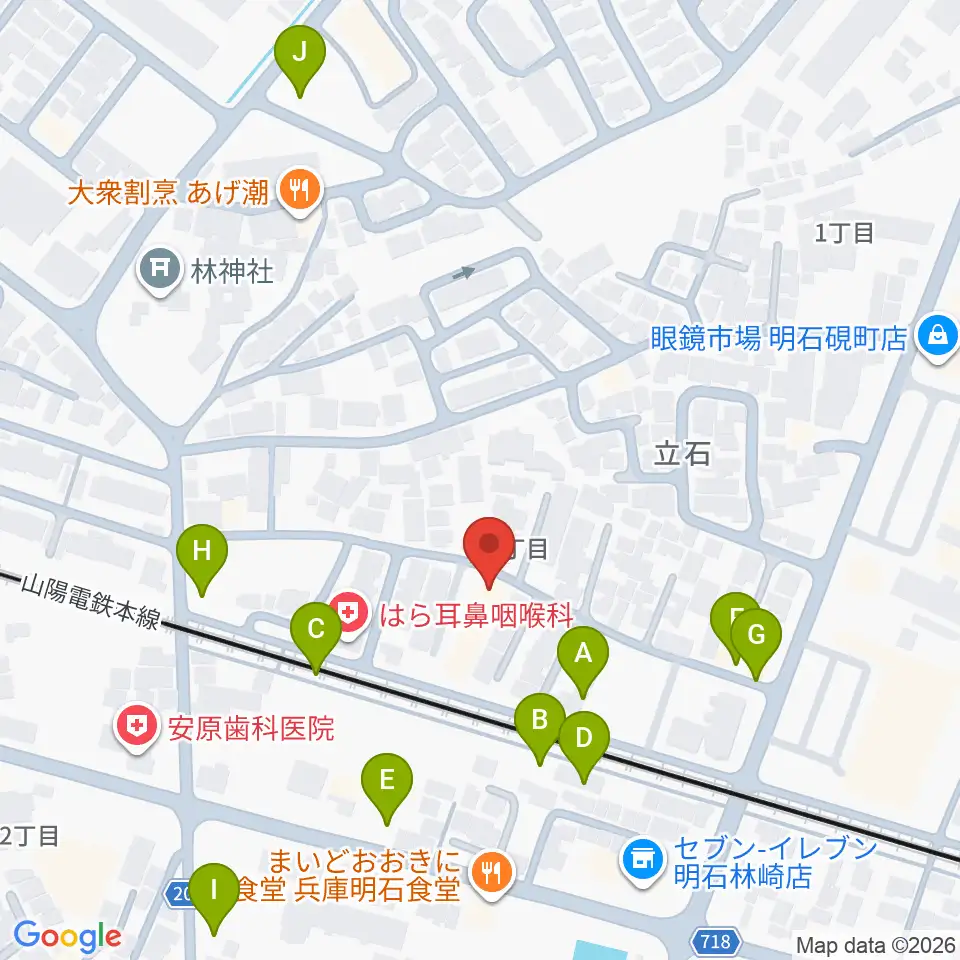Select the green marker labeled G

[x=756, y=643]
